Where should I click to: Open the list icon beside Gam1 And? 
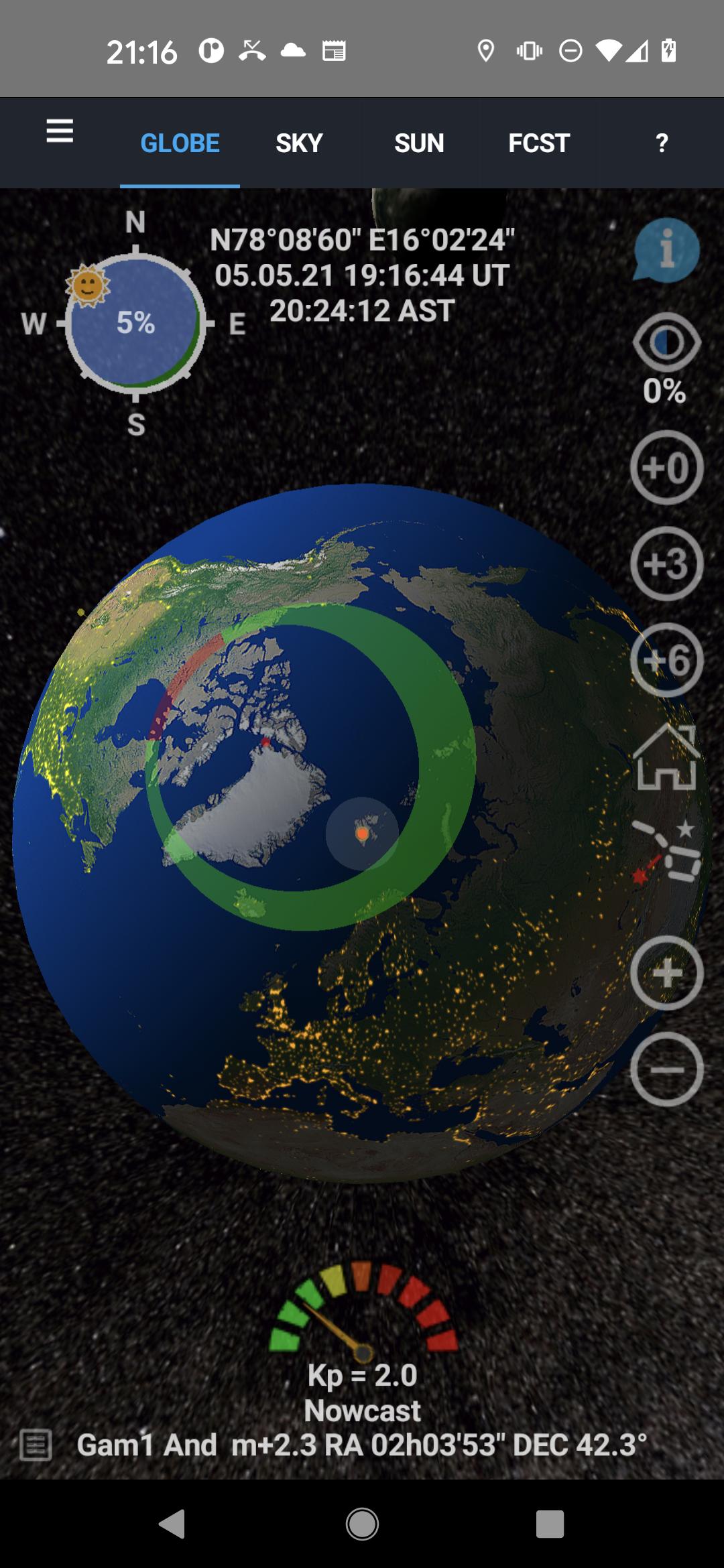tap(36, 1445)
